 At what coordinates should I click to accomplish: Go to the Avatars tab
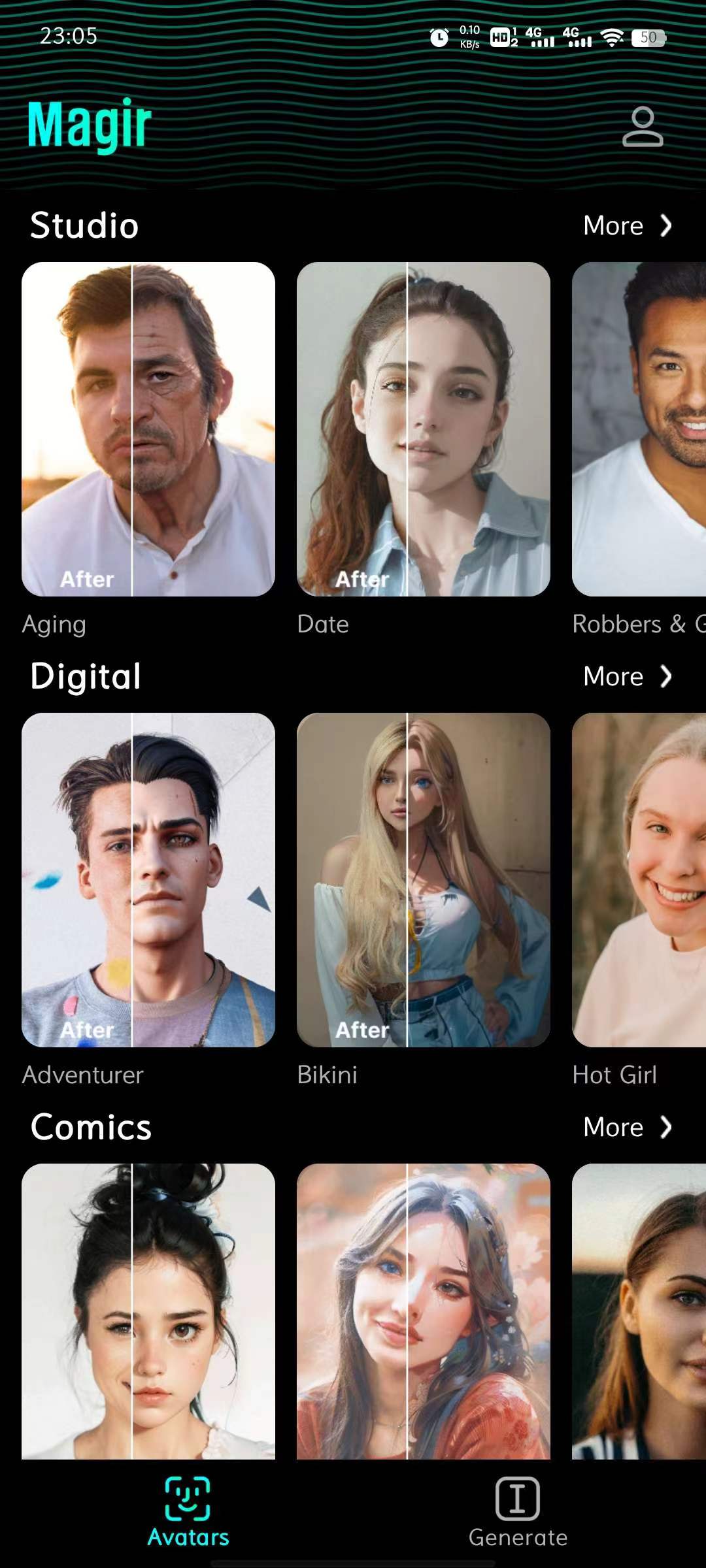pos(188,1512)
